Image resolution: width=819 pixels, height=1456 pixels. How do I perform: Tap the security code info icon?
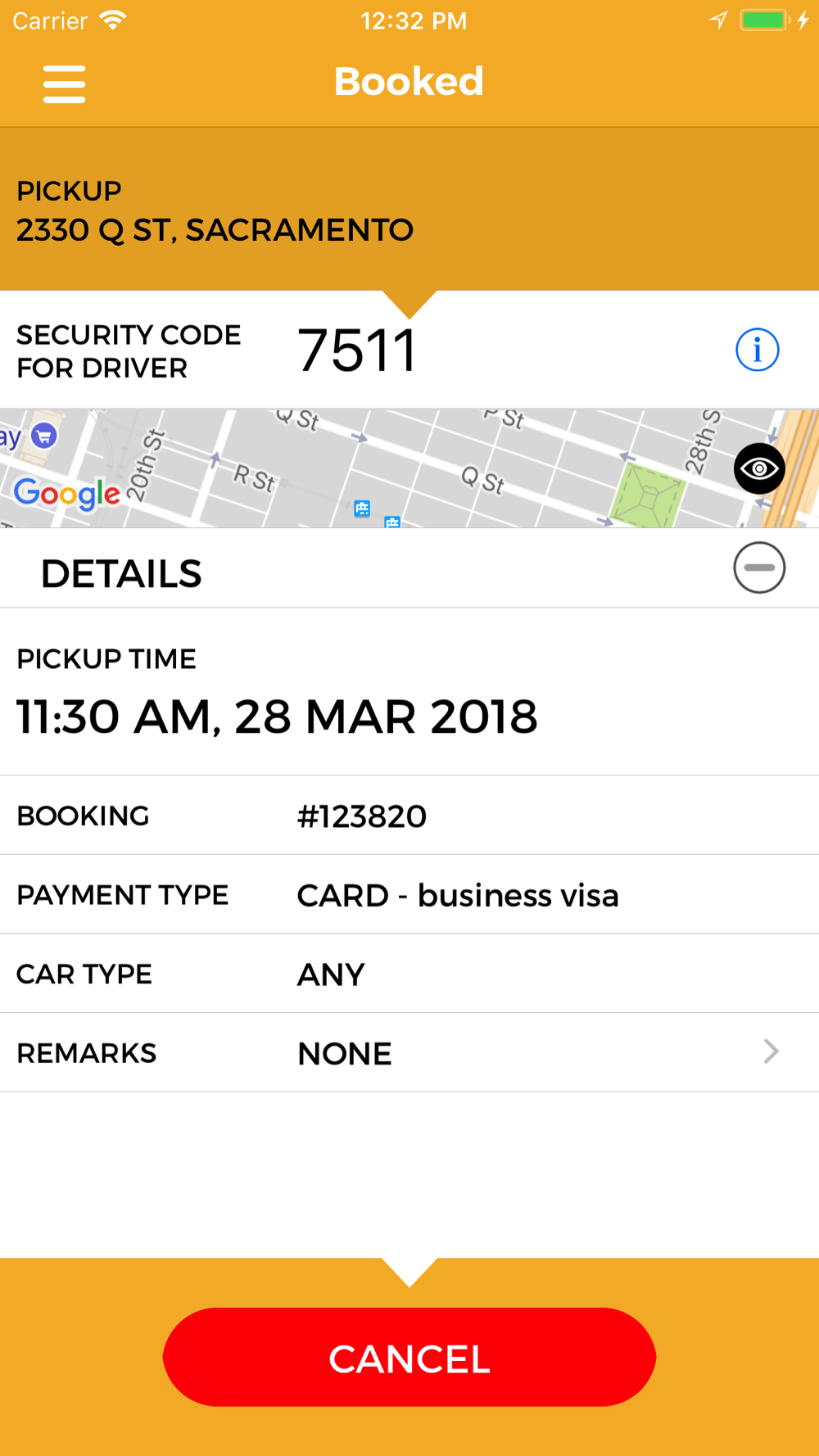(757, 350)
